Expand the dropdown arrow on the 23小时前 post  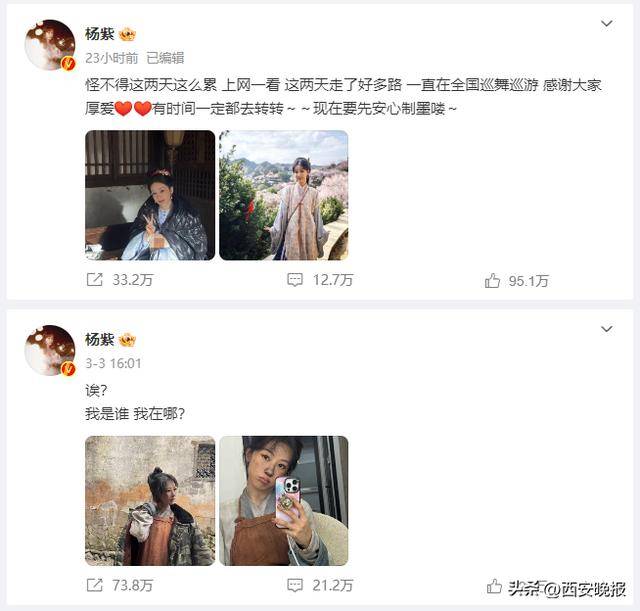(x=607, y=24)
